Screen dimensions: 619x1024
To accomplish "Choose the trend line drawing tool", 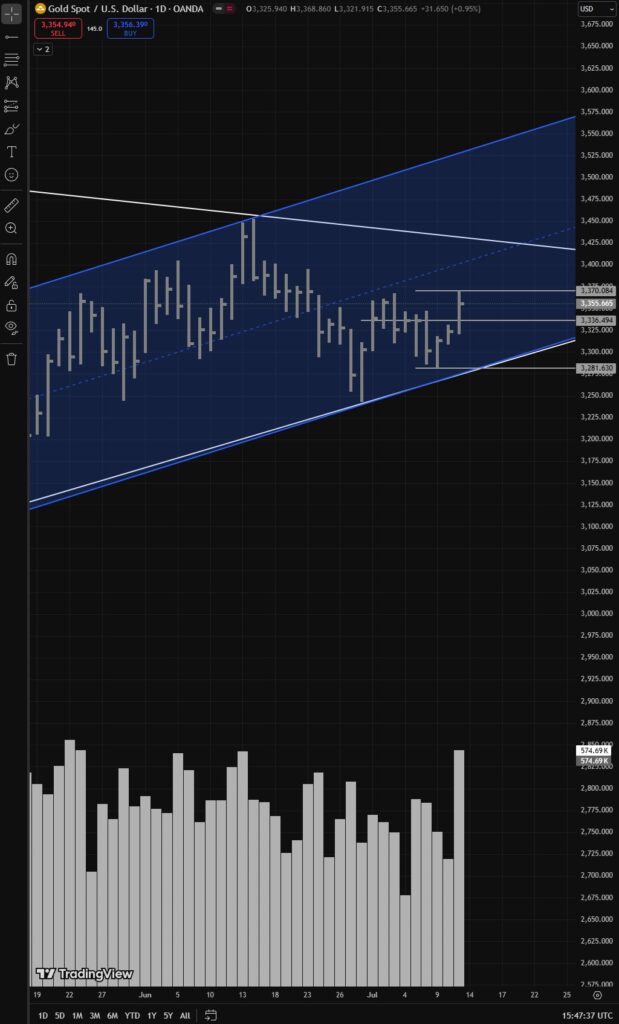I will (12, 36).
